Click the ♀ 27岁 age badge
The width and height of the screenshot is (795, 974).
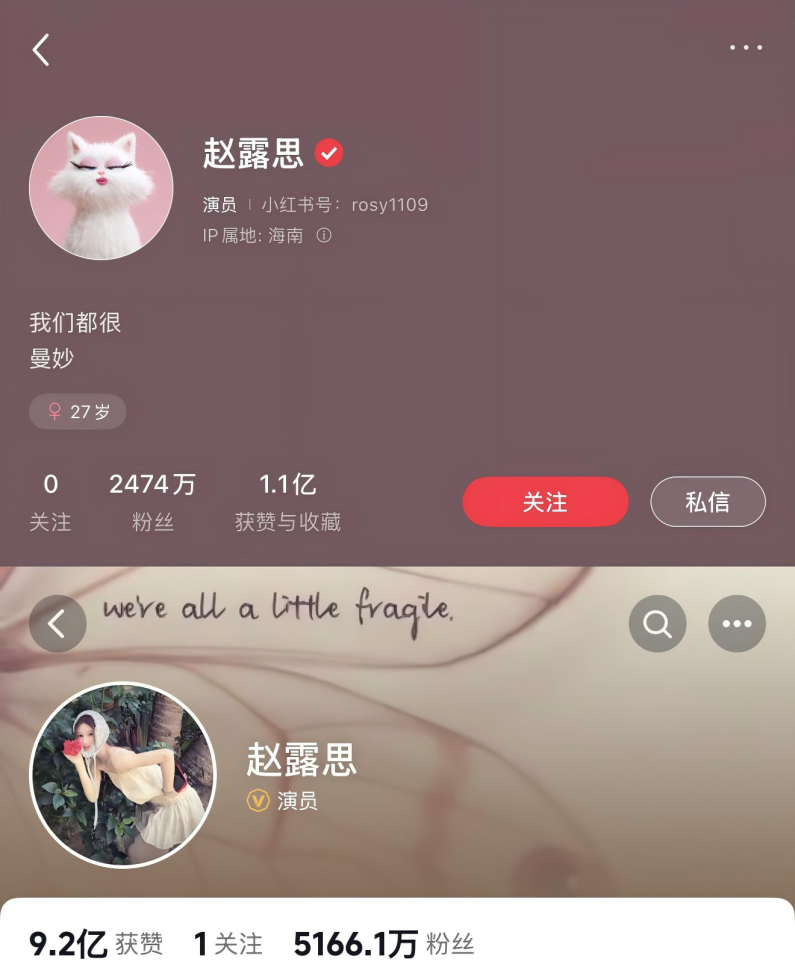coord(77,411)
